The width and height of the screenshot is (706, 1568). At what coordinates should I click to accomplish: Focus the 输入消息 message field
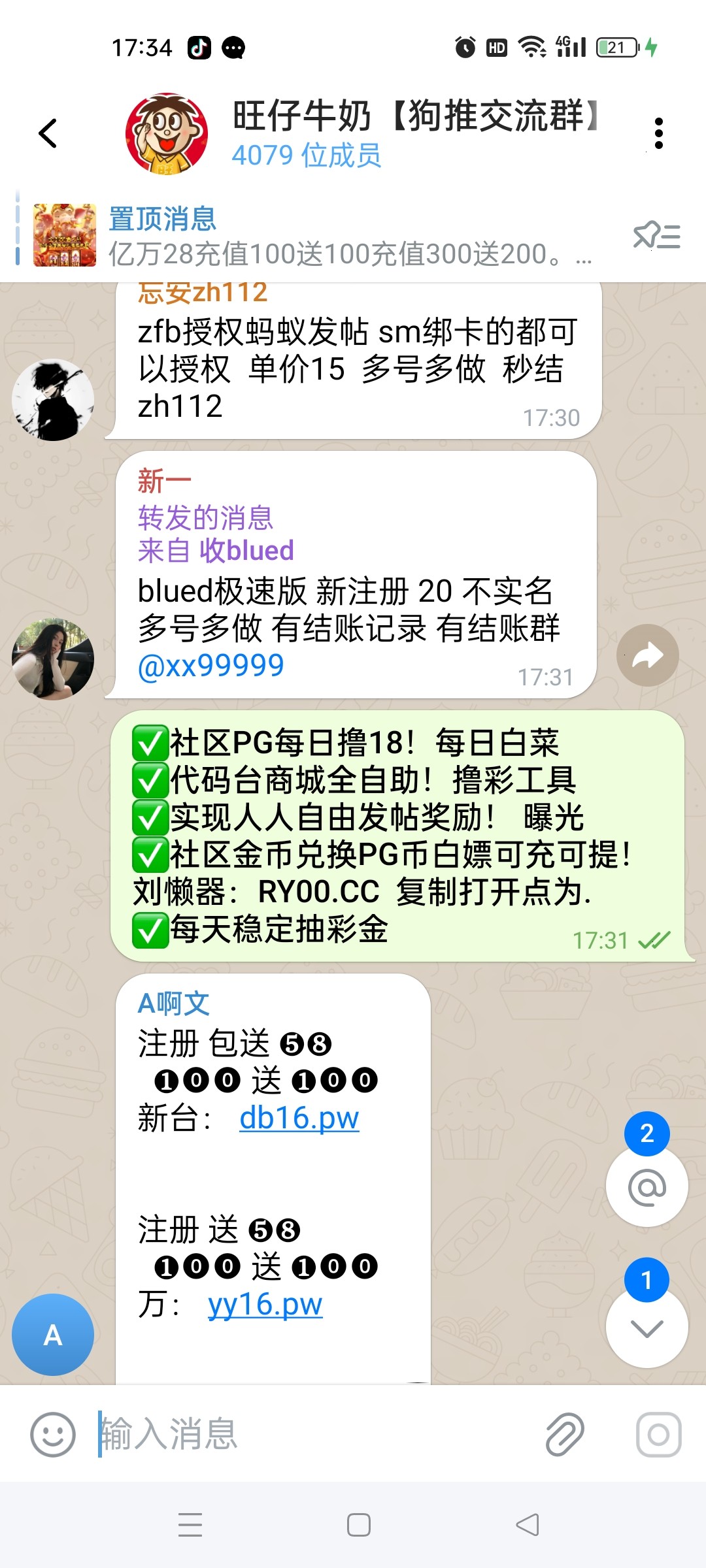click(314, 1435)
